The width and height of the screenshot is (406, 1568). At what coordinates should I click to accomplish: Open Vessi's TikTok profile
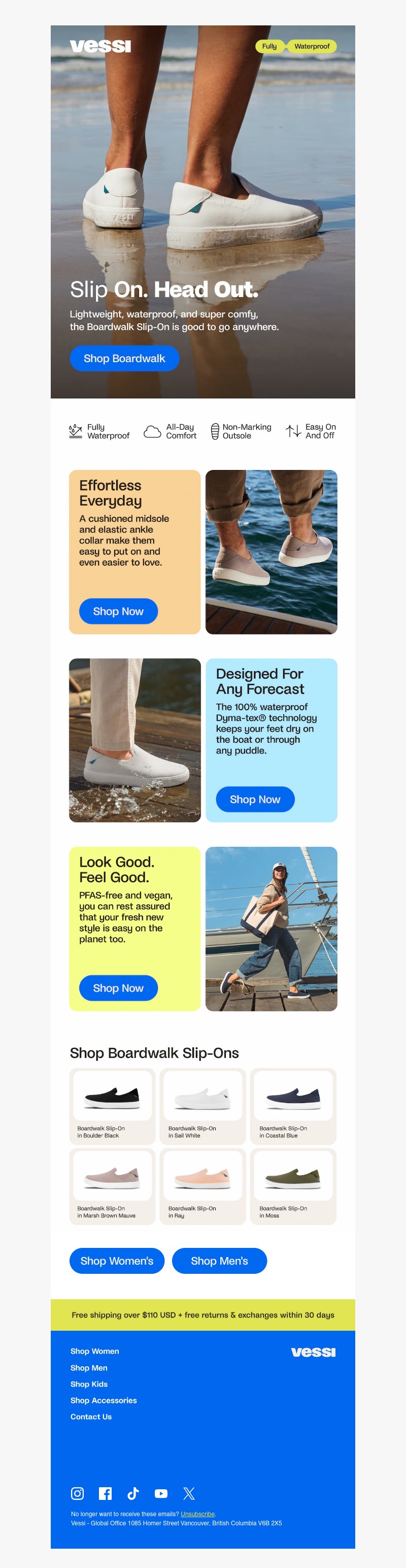[132, 1493]
